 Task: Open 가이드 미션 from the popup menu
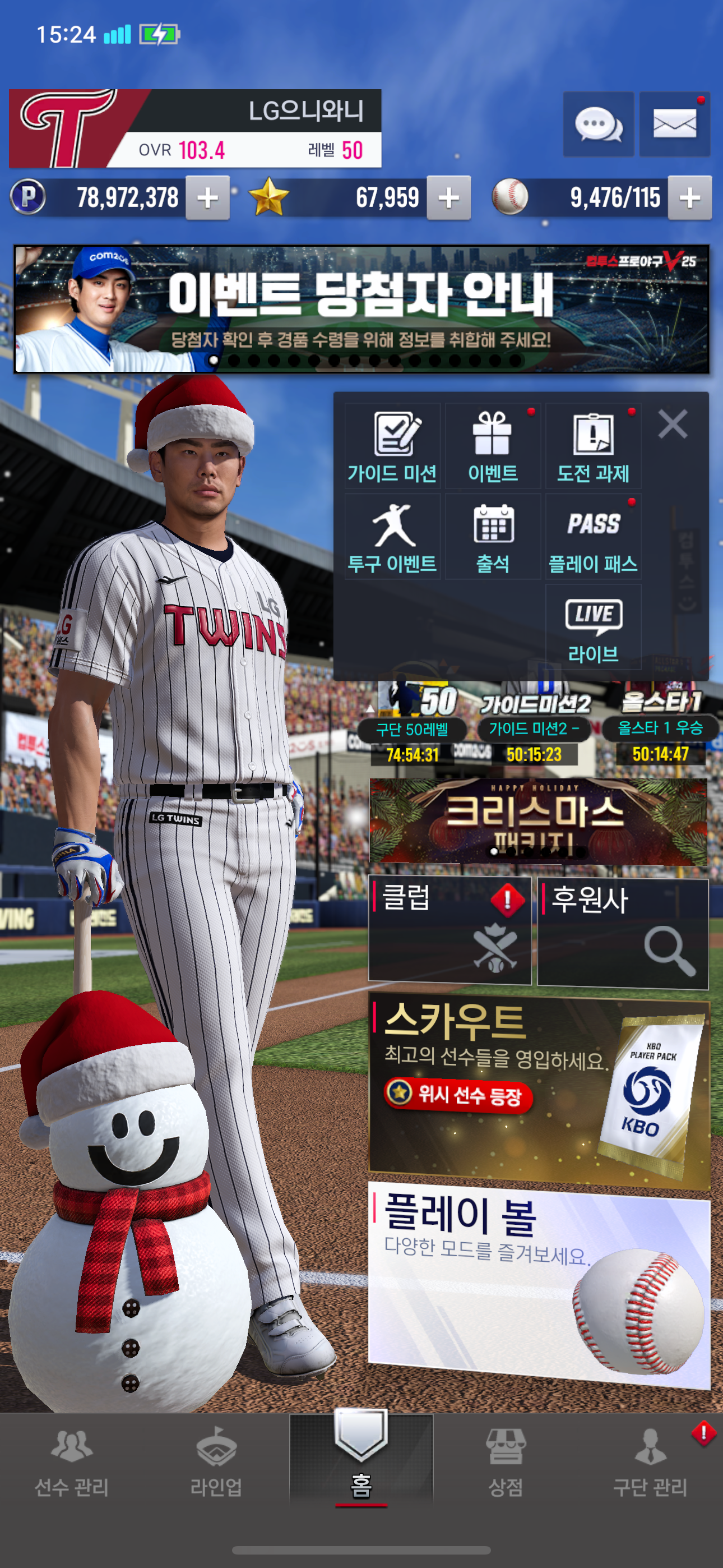[392, 446]
